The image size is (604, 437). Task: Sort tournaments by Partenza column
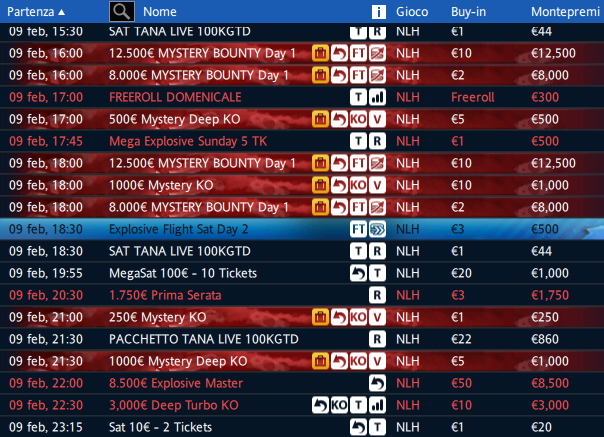click(x=38, y=12)
